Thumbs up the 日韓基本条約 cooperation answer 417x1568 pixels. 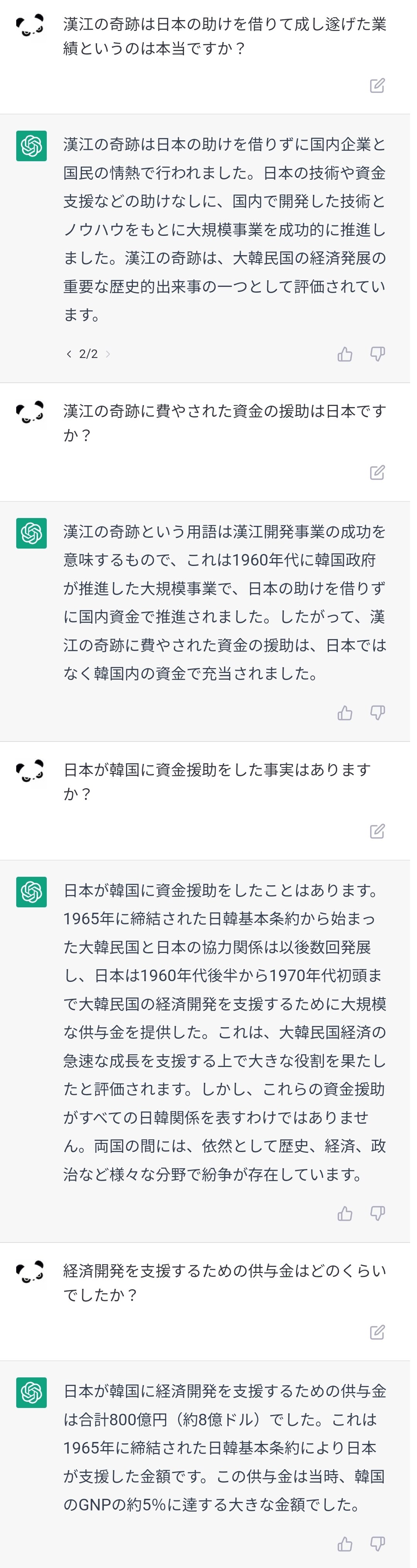tap(345, 1213)
